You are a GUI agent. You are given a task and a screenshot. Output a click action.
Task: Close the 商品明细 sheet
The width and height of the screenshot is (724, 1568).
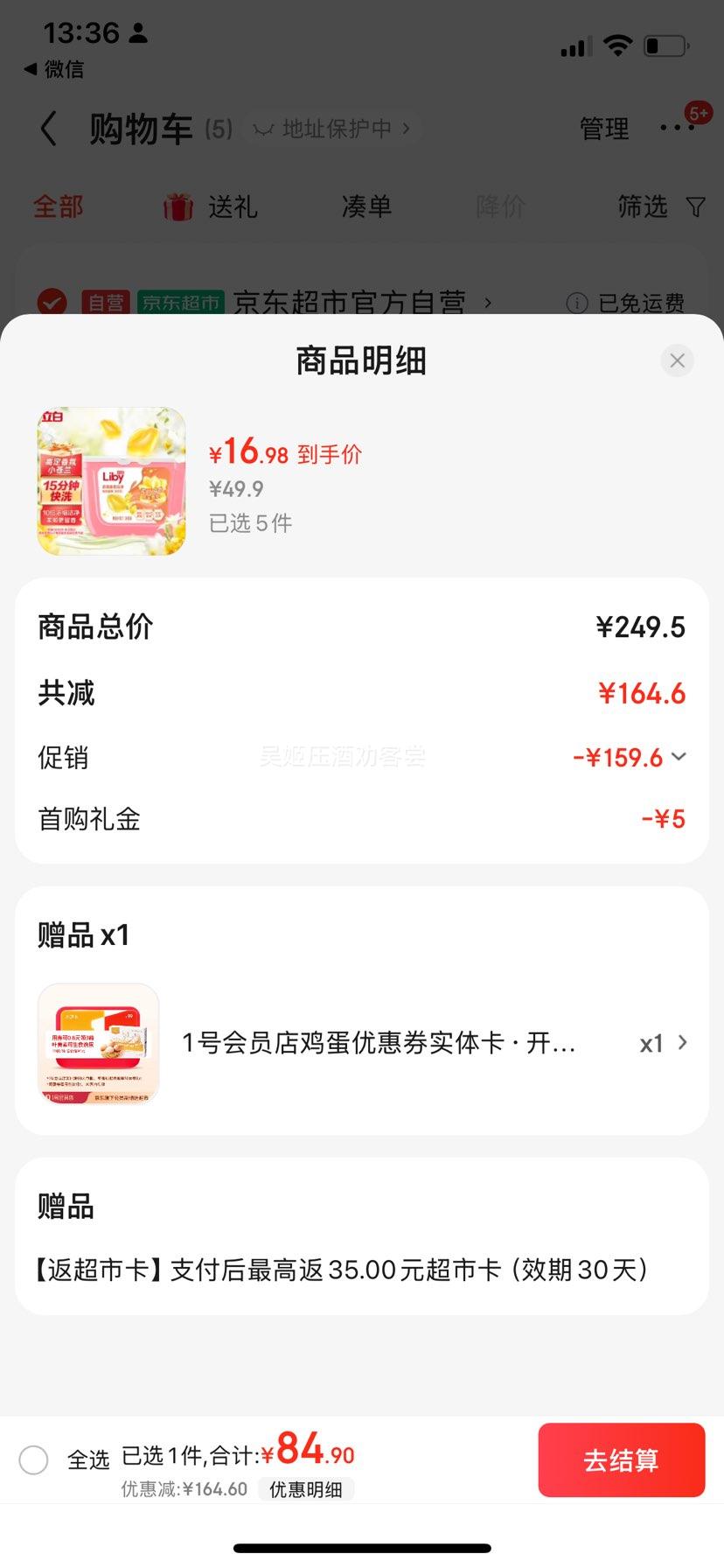coord(677,360)
